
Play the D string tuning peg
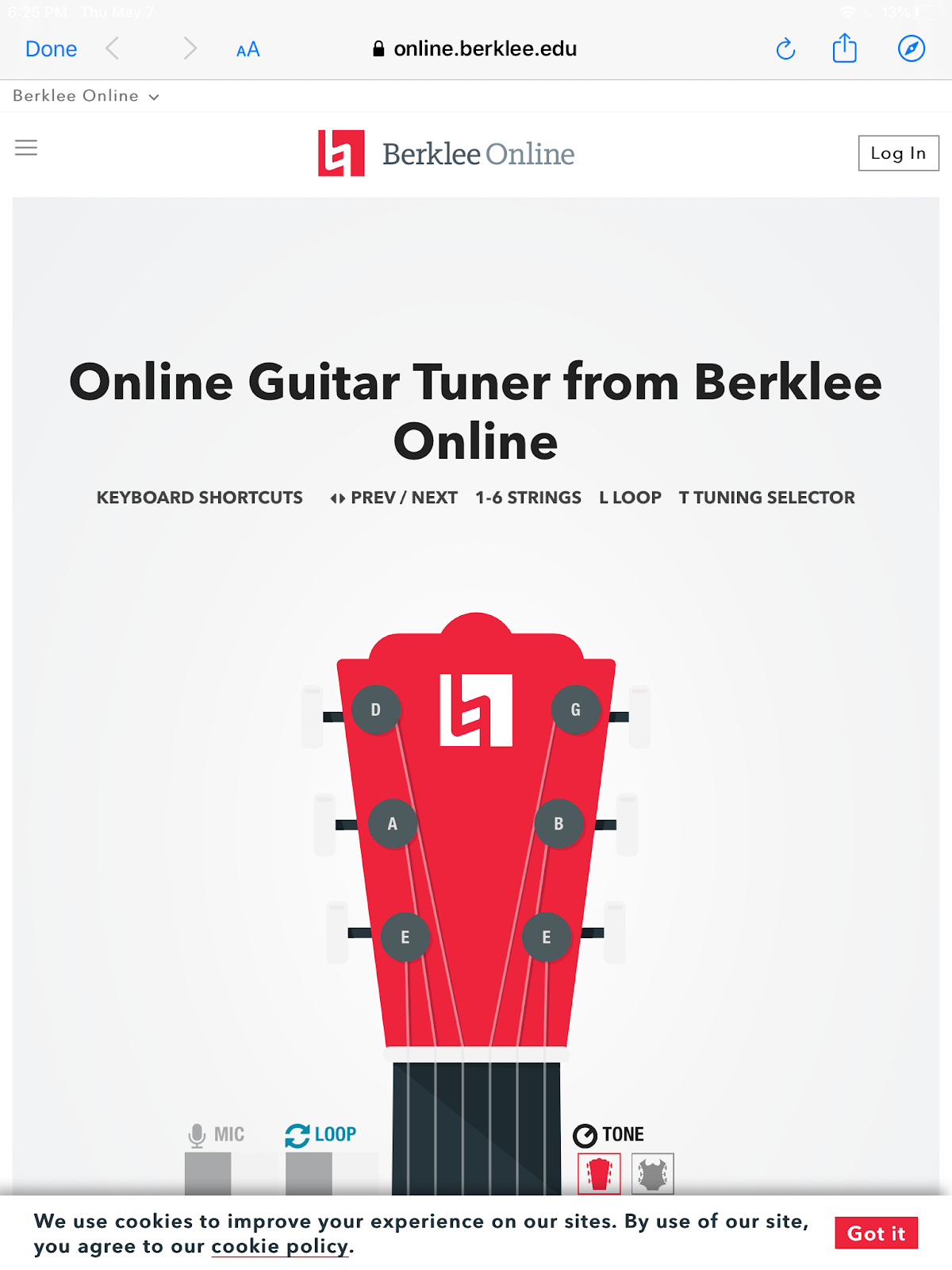[376, 710]
